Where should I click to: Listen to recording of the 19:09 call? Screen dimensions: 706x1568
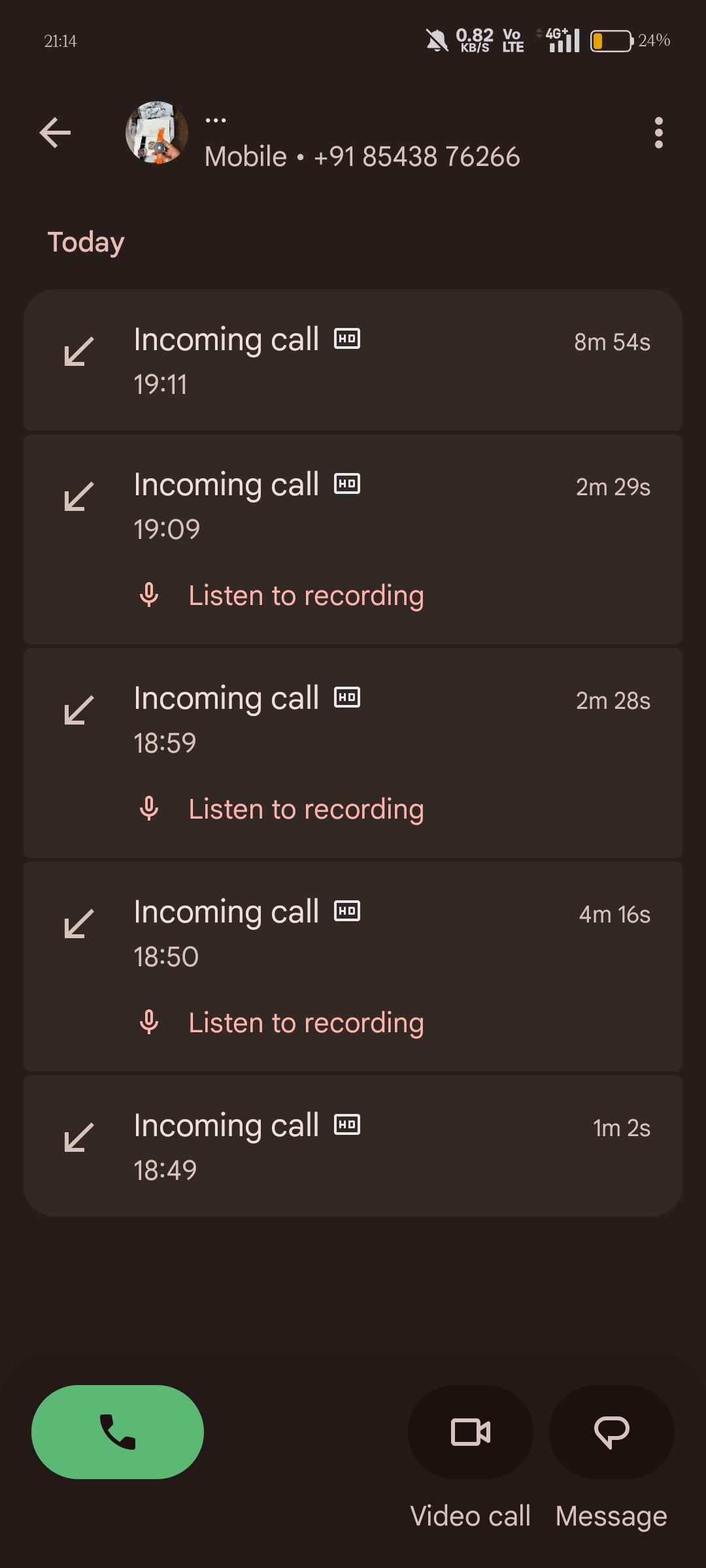(305, 596)
